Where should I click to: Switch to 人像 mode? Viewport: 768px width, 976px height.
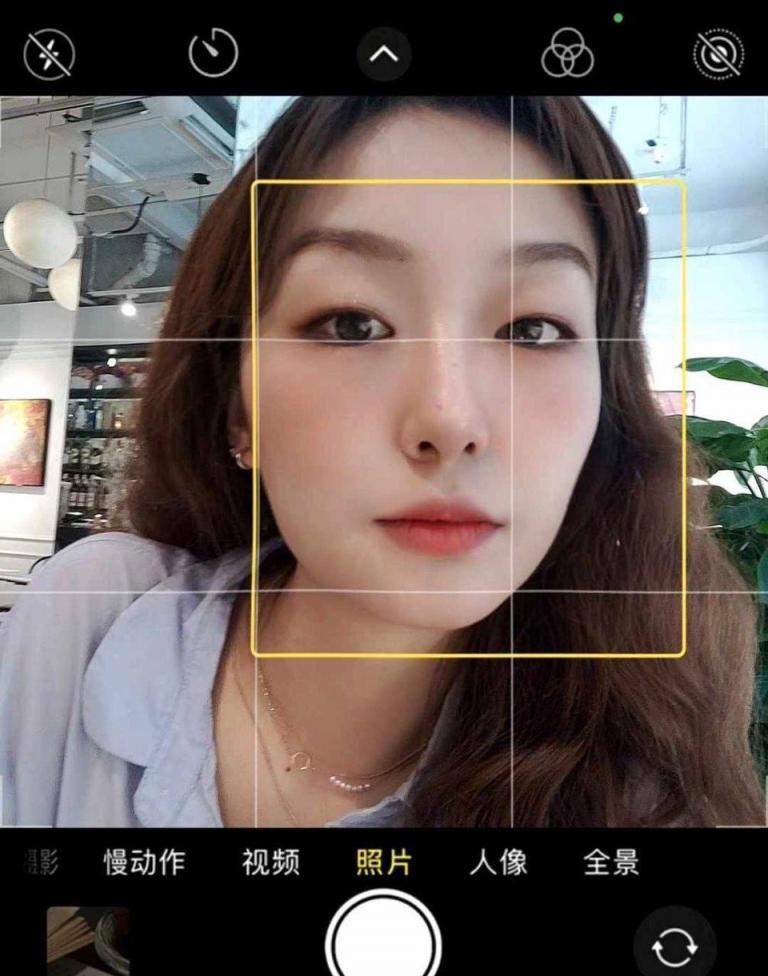[x=498, y=862]
